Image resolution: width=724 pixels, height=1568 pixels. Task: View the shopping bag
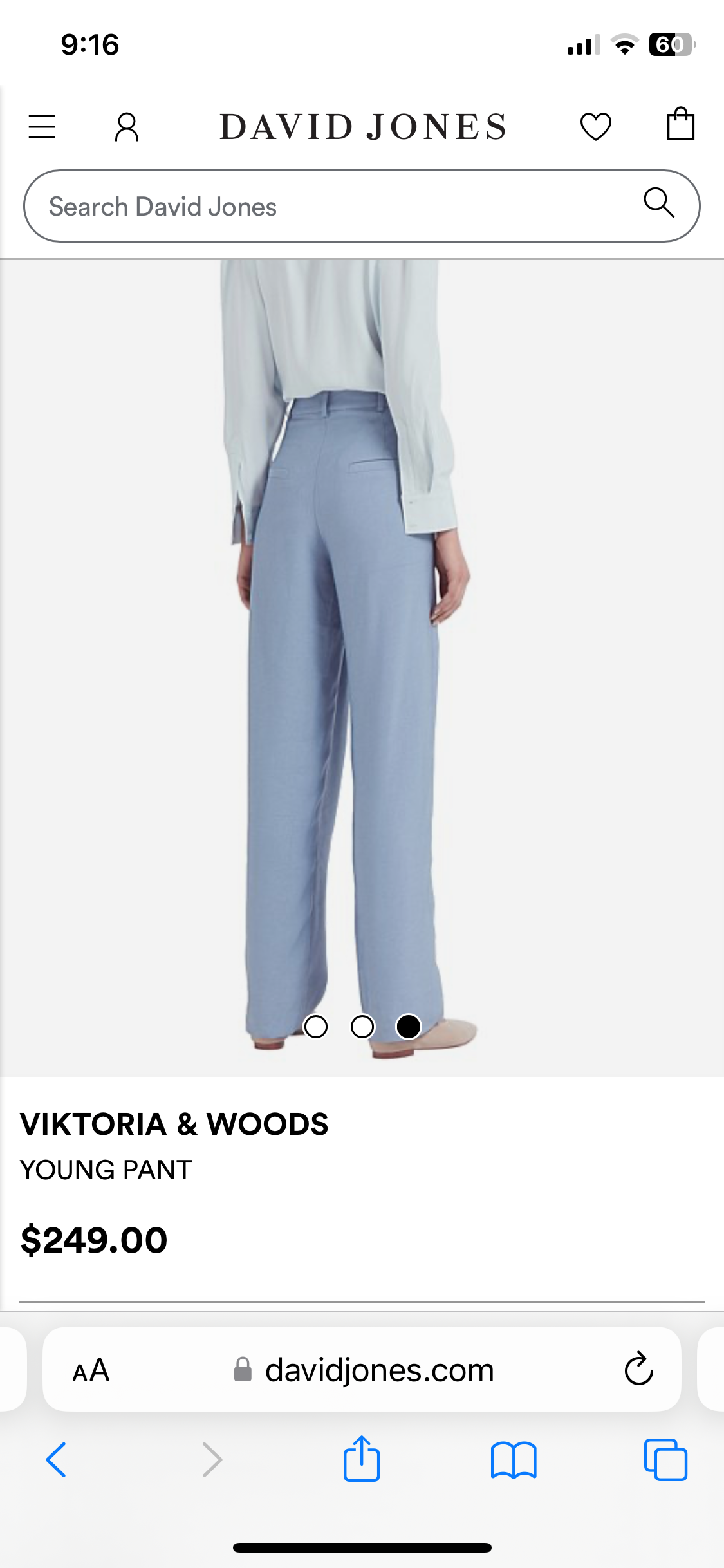coord(680,124)
